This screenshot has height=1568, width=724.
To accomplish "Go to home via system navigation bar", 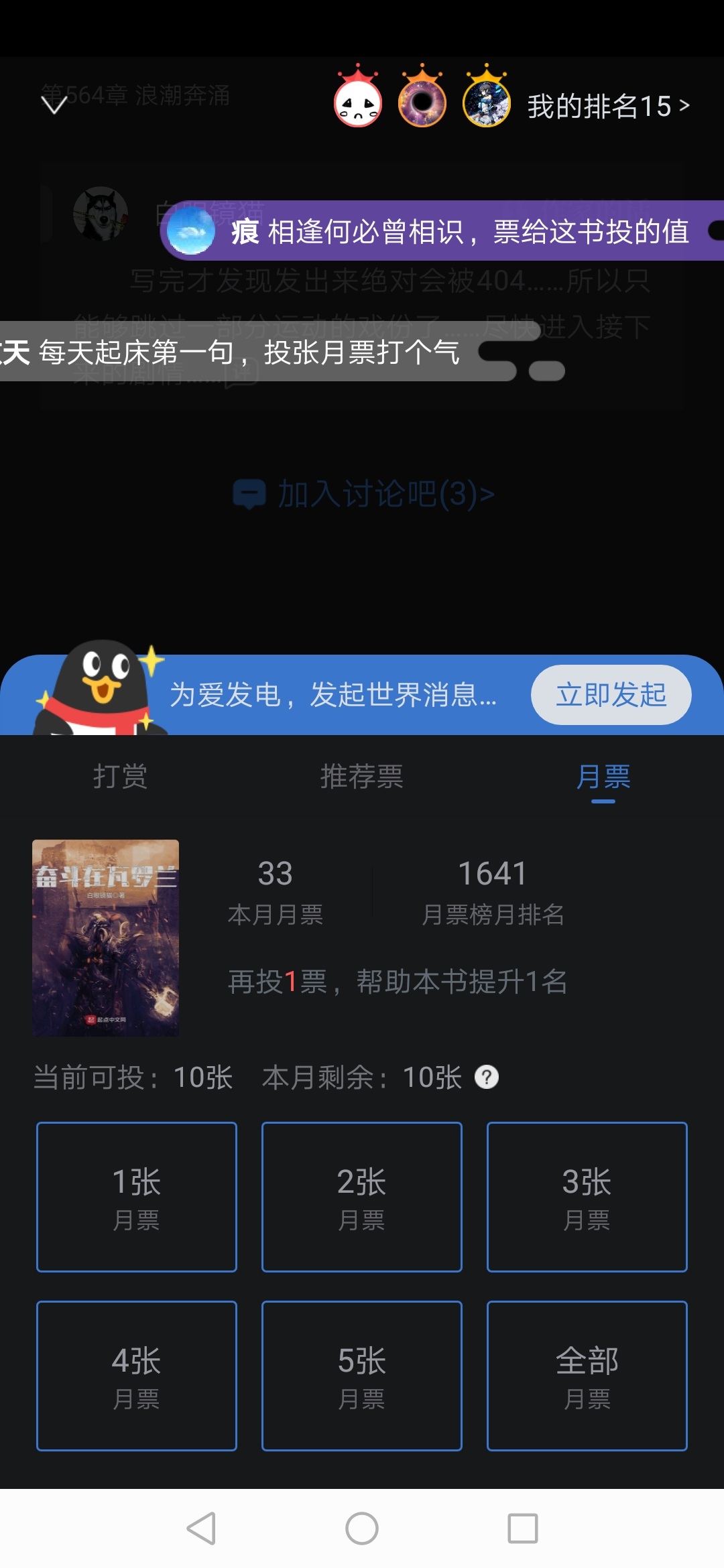I will [362, 1528].
